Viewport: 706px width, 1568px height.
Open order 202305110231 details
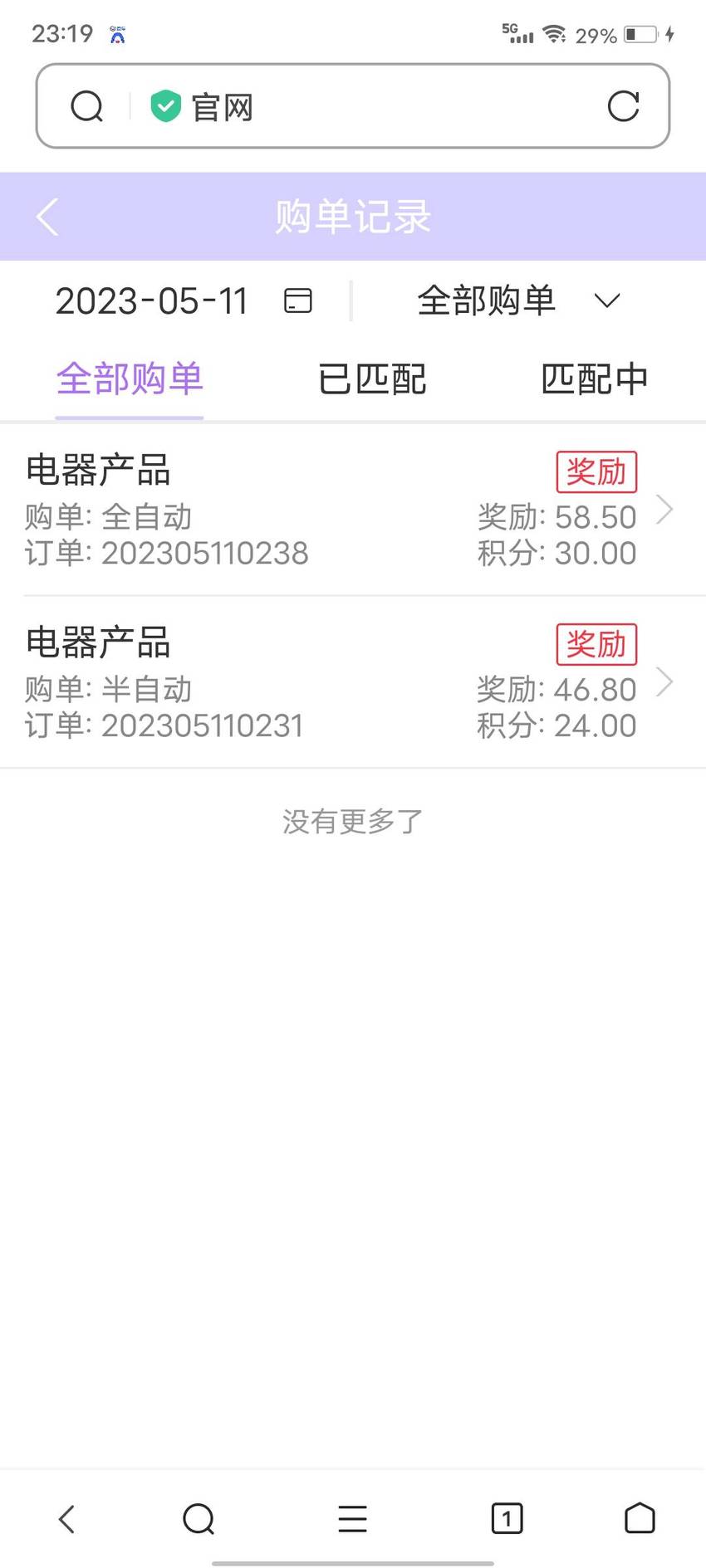coord(353,682)
